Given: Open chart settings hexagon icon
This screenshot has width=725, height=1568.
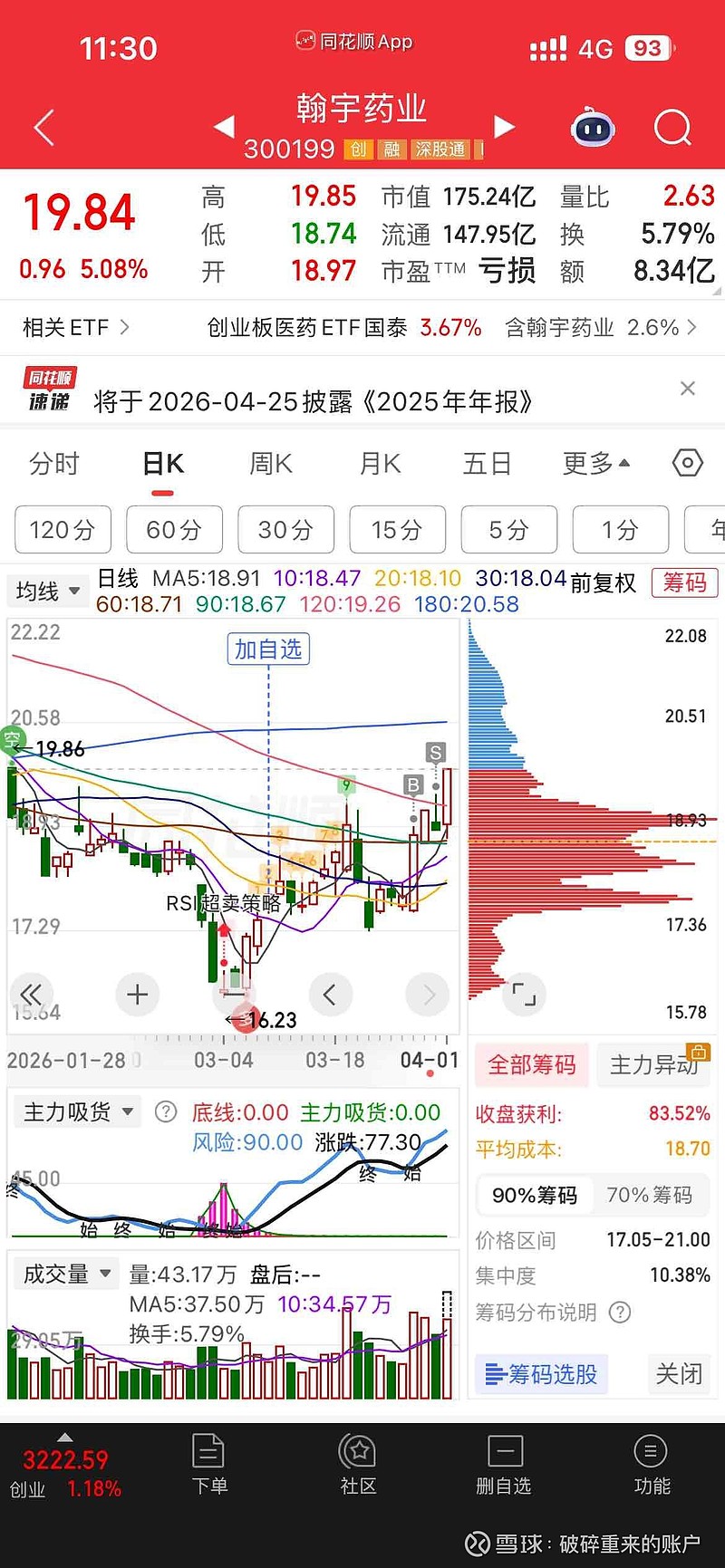Looking at the screenshot, I should (688, 464).
